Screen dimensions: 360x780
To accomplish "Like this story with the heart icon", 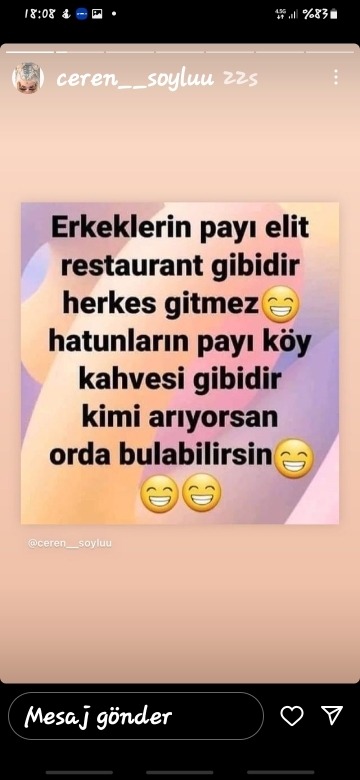I will point(292,716).
